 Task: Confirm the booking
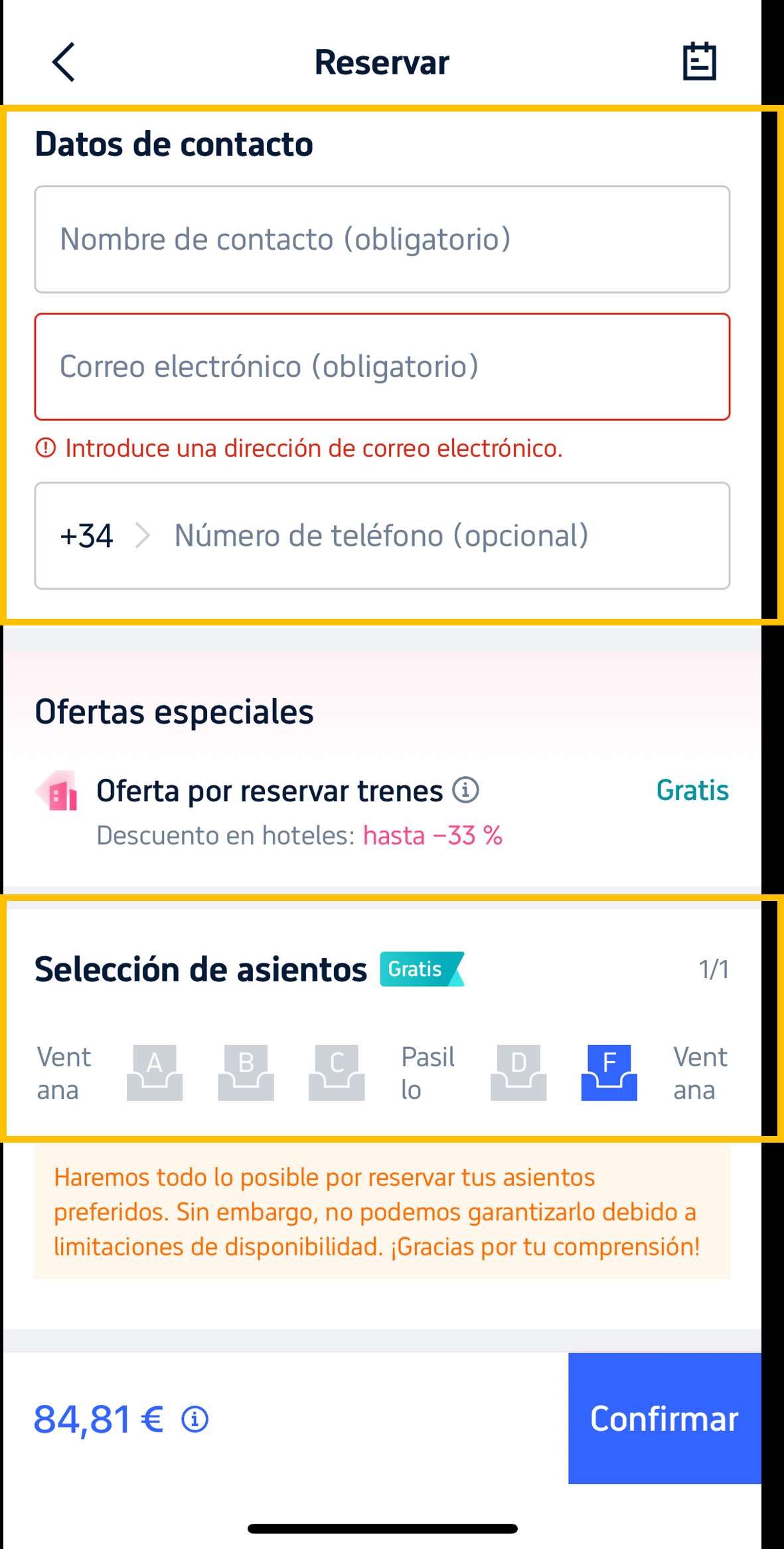point(664,1418)
